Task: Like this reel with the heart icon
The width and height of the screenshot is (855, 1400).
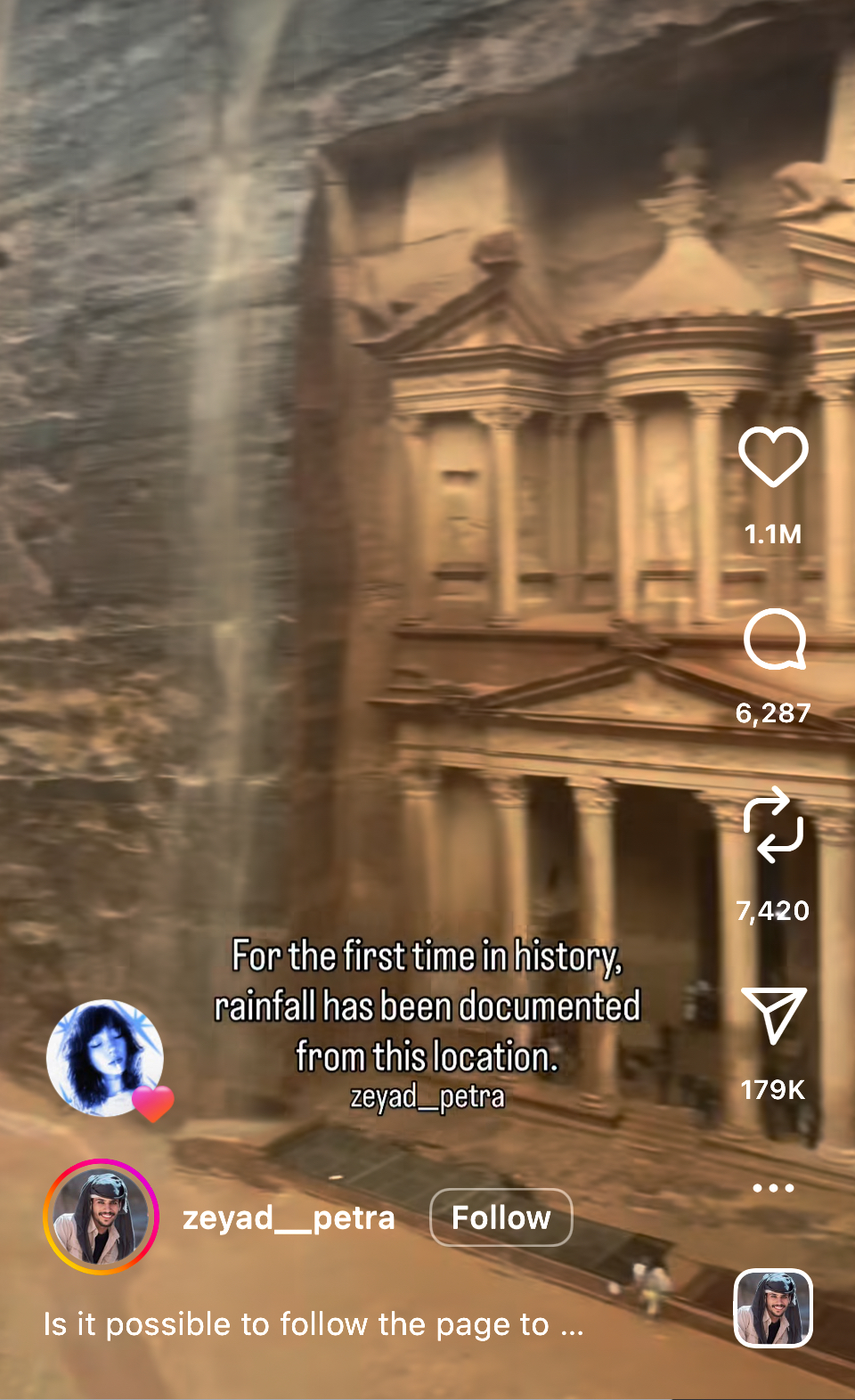Action: click(773, 457)
